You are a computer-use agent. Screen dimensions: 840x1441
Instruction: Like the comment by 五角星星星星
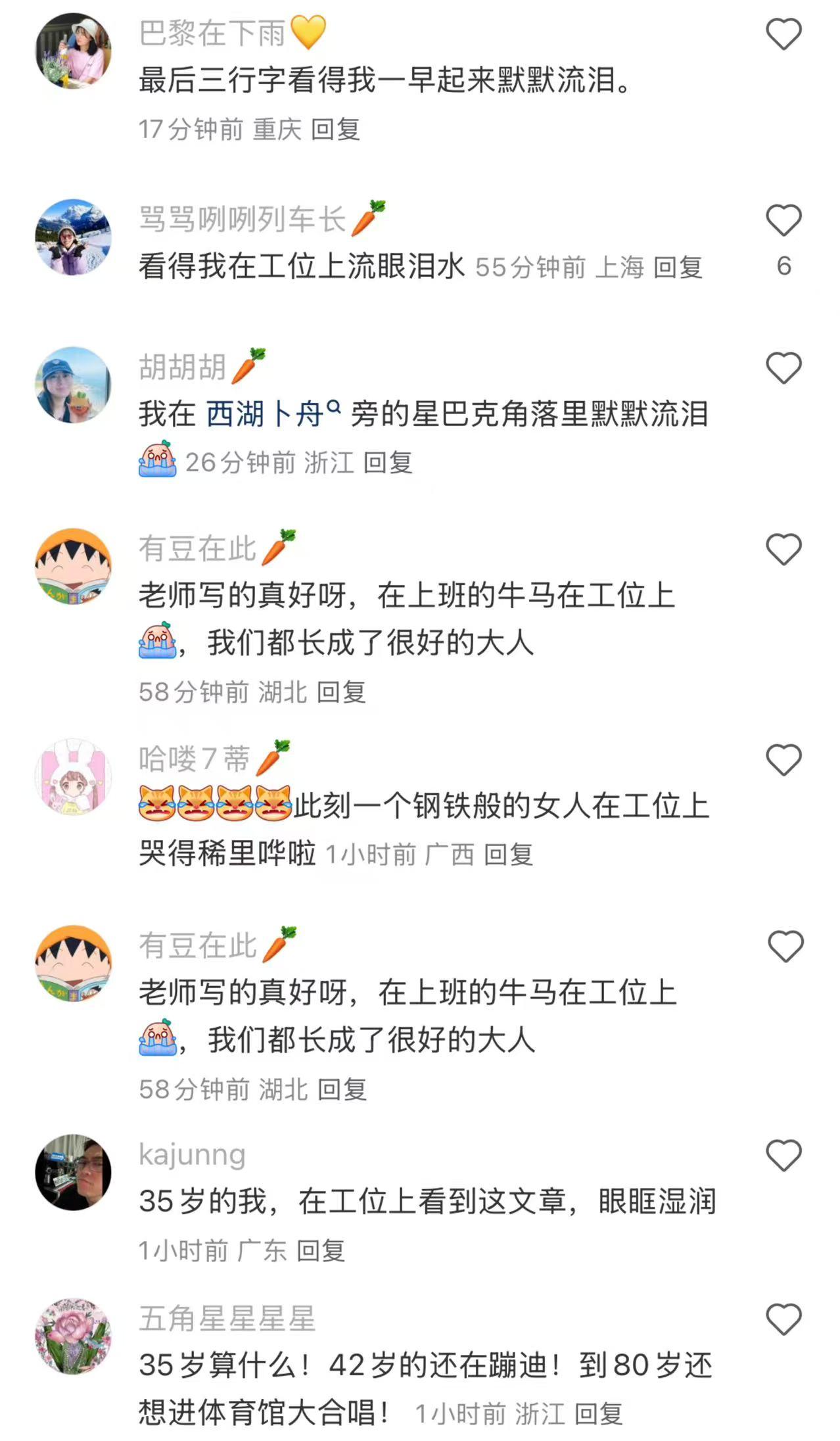[x=783, y=1319]
